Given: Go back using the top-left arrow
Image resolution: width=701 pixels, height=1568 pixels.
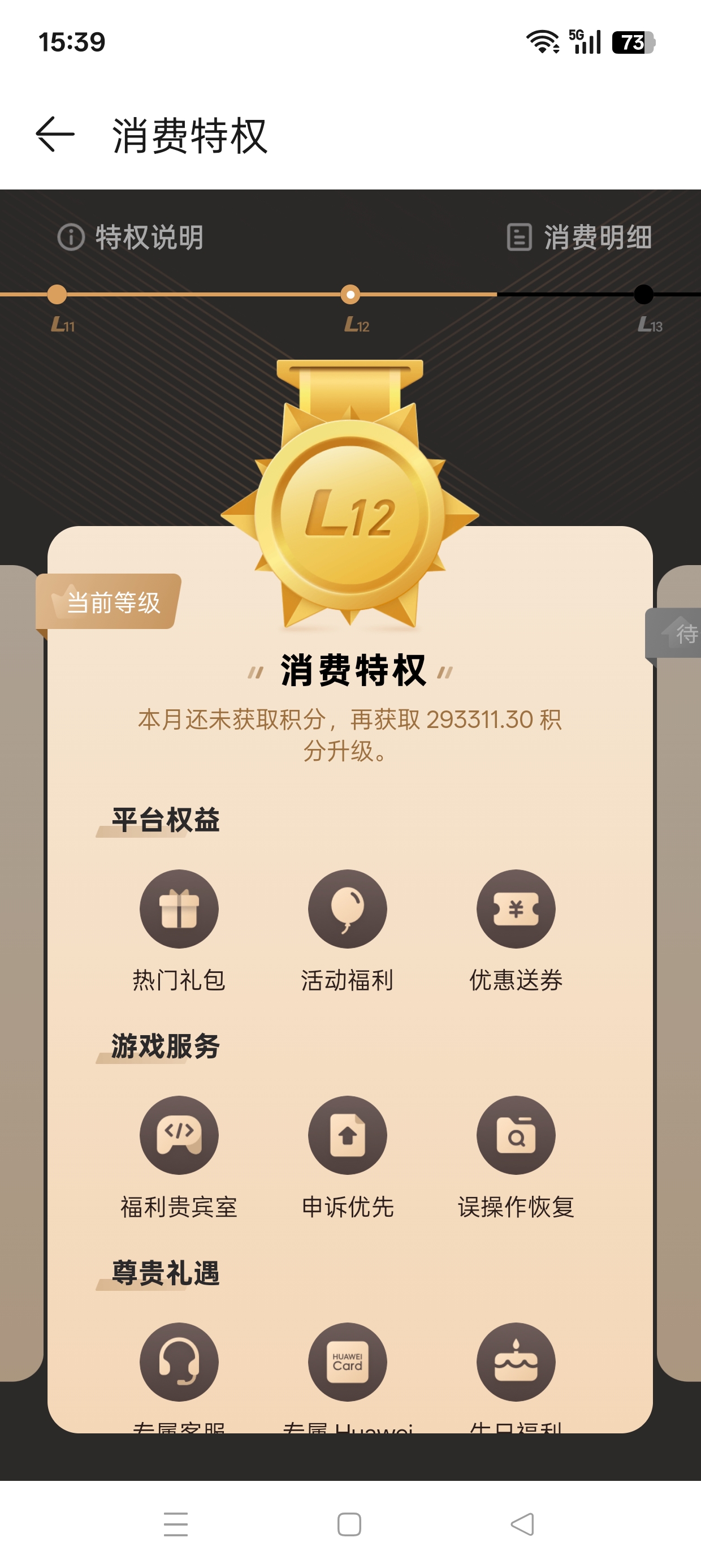Looking at the screenshot, I should (55, 135).
